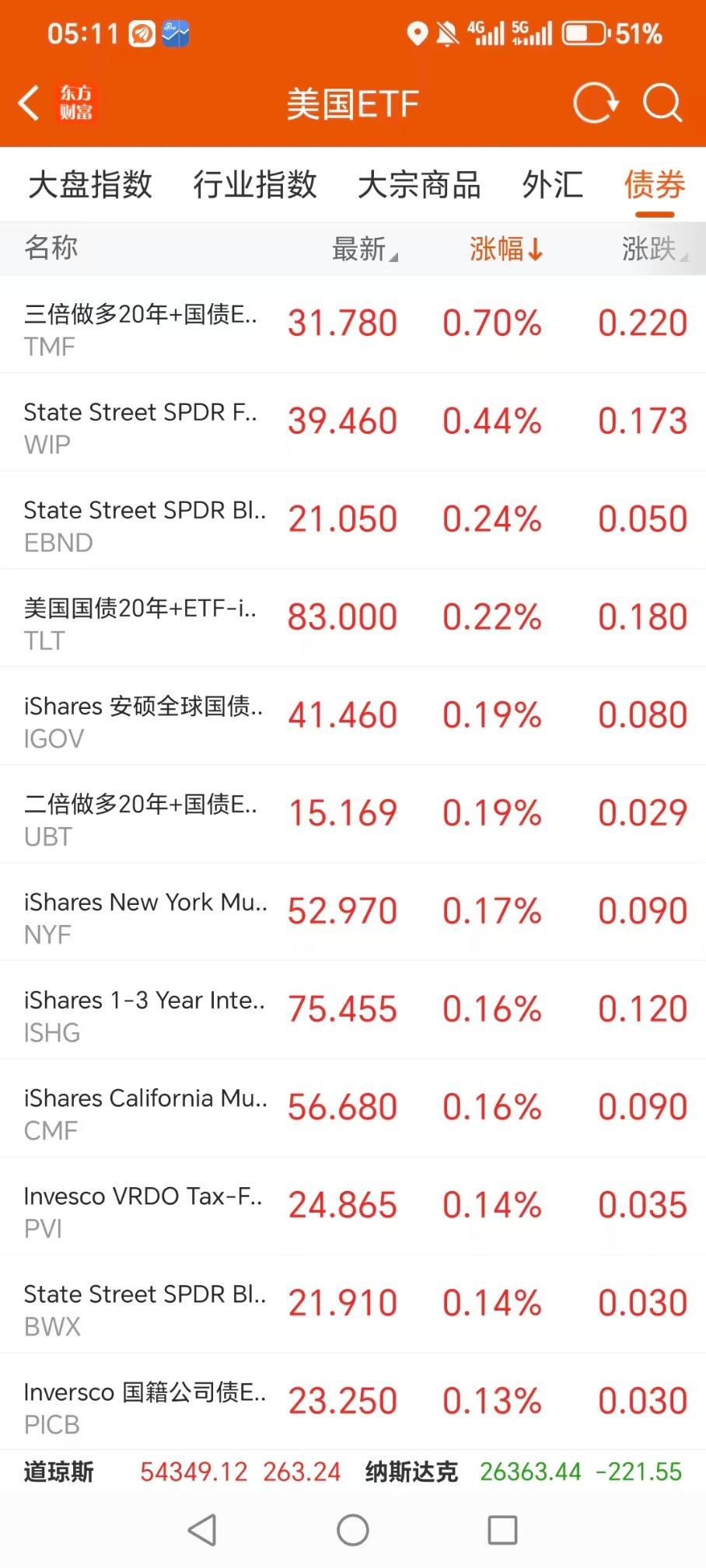Open the 道琼斯 index ticker bar
The width and height of the screenshot is (706, 1568).
pyautogui.click(x=182, y=1472)
